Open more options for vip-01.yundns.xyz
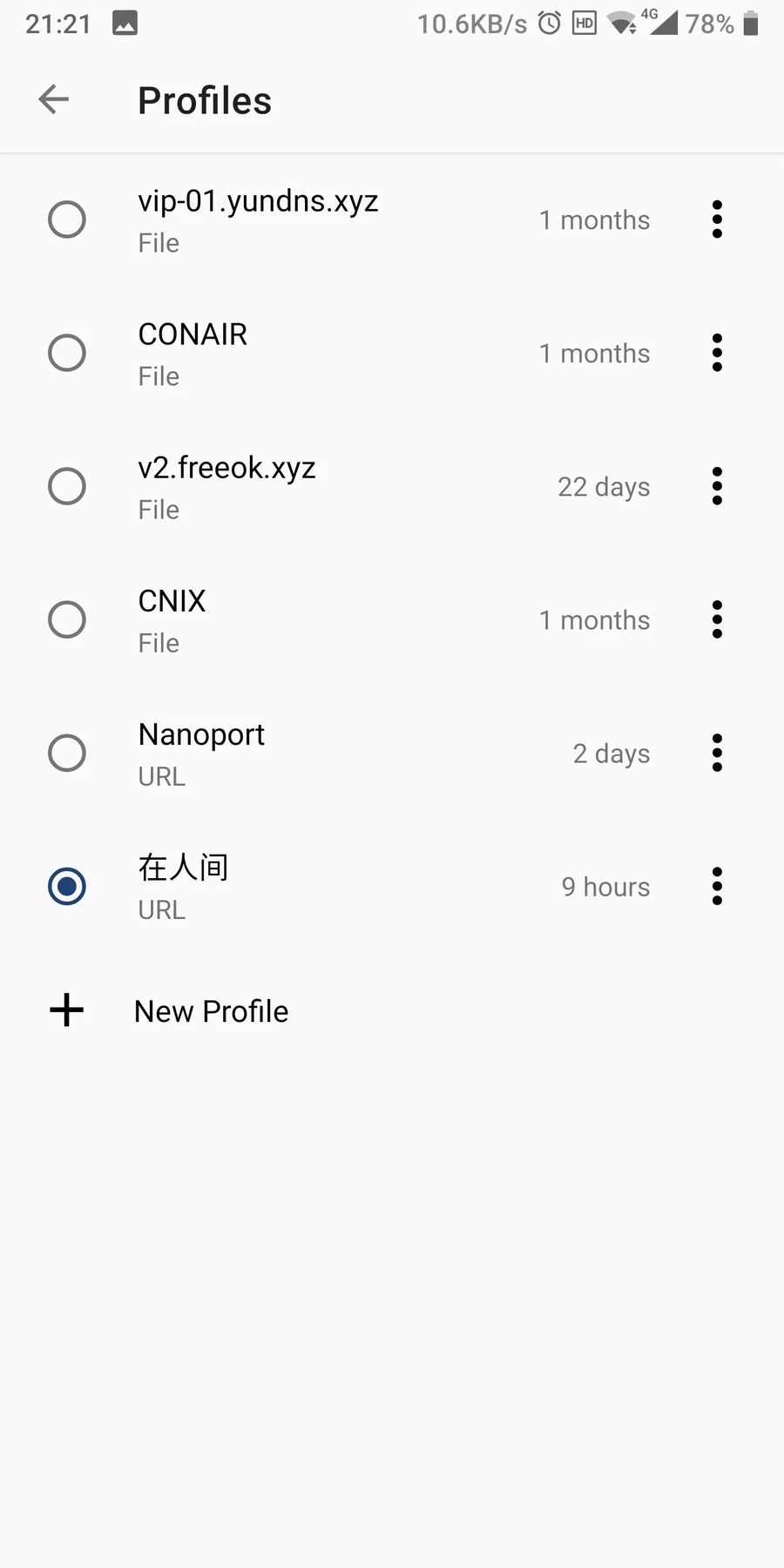 pyautogui.click(x=717, y=220)
